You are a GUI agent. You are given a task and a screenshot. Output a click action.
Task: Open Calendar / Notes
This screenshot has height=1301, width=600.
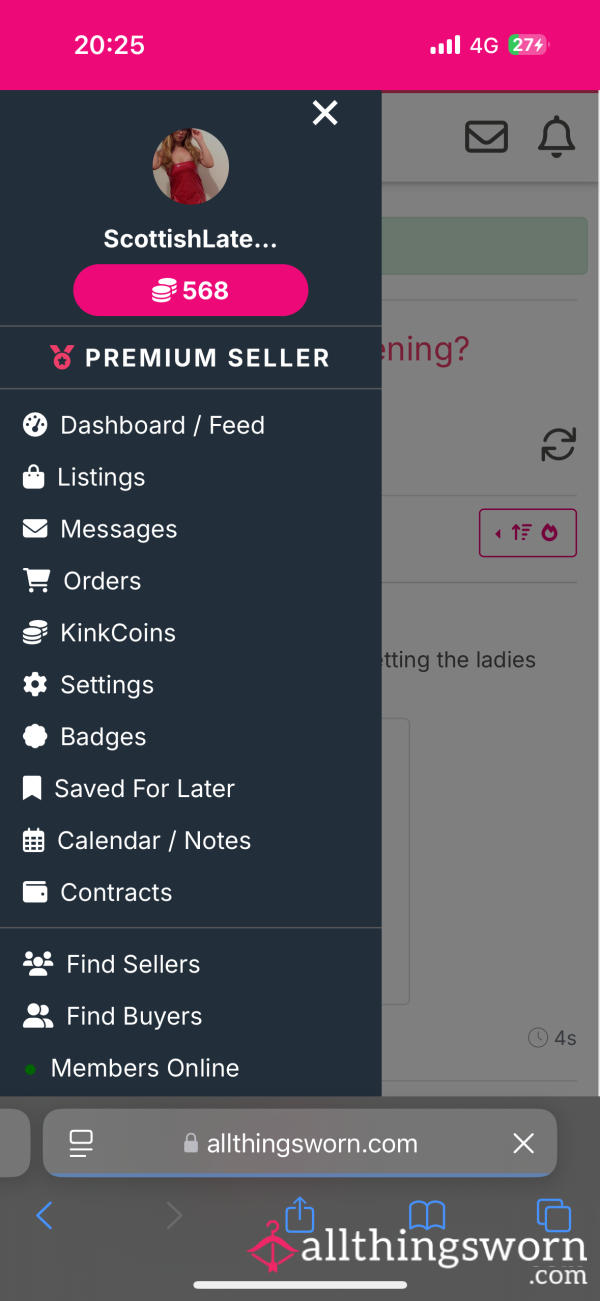click(x=136, y=841)
